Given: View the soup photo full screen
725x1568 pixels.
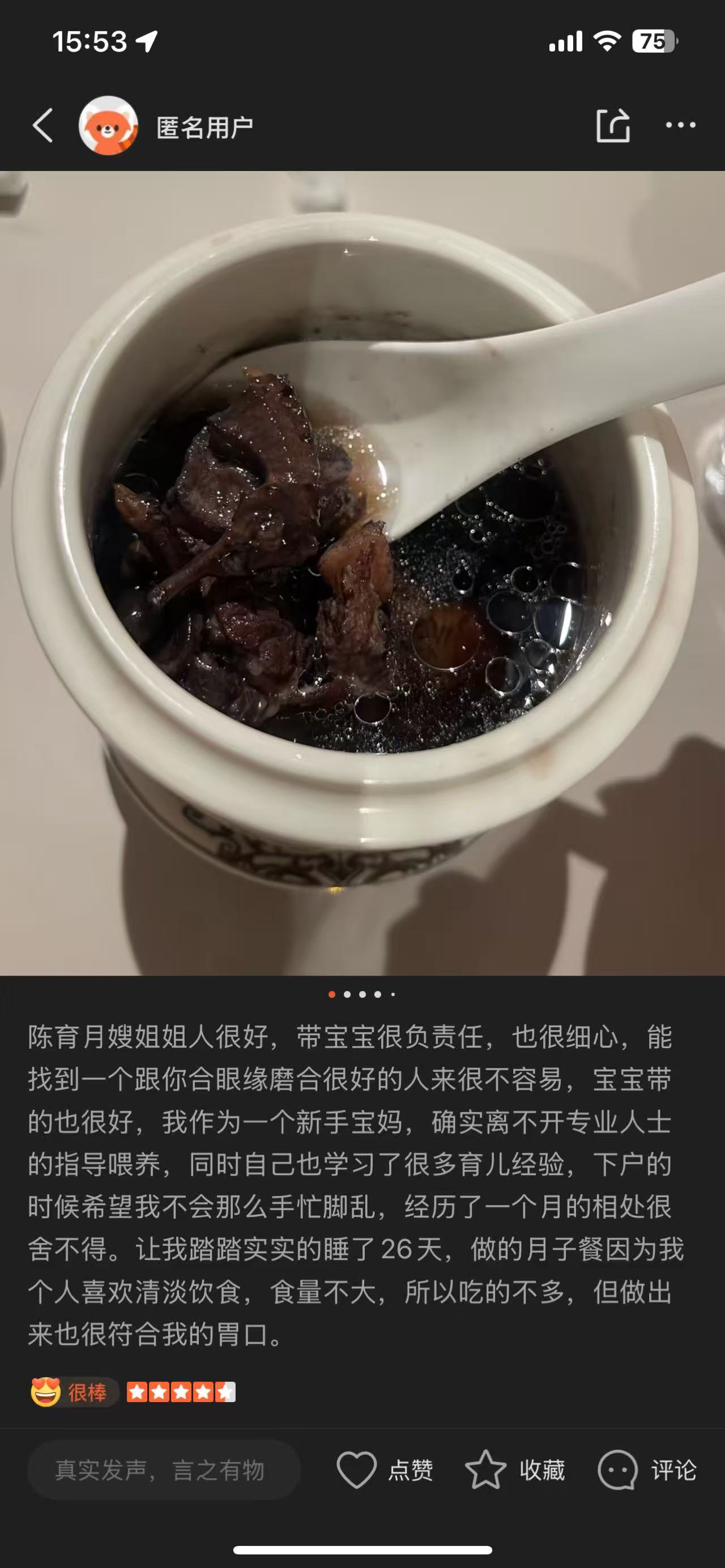Looking at the screenshot, I should (x=362, y=572).
